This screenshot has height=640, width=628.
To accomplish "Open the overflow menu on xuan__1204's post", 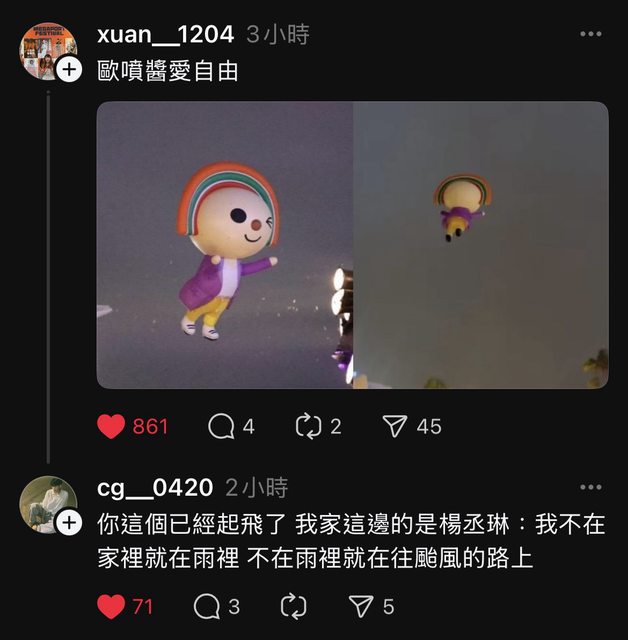I will tap(591, 35).
